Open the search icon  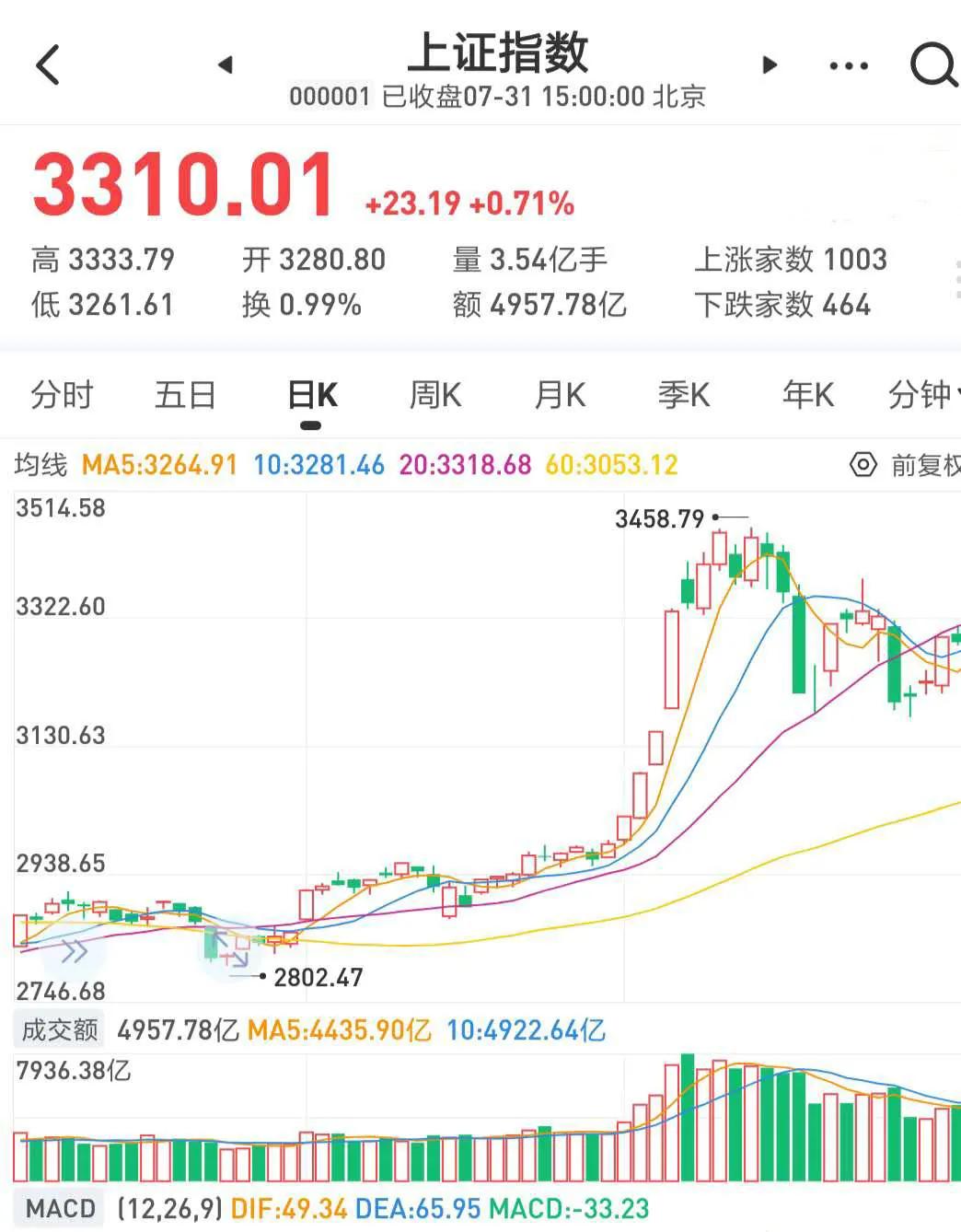(x=933, y=64)
